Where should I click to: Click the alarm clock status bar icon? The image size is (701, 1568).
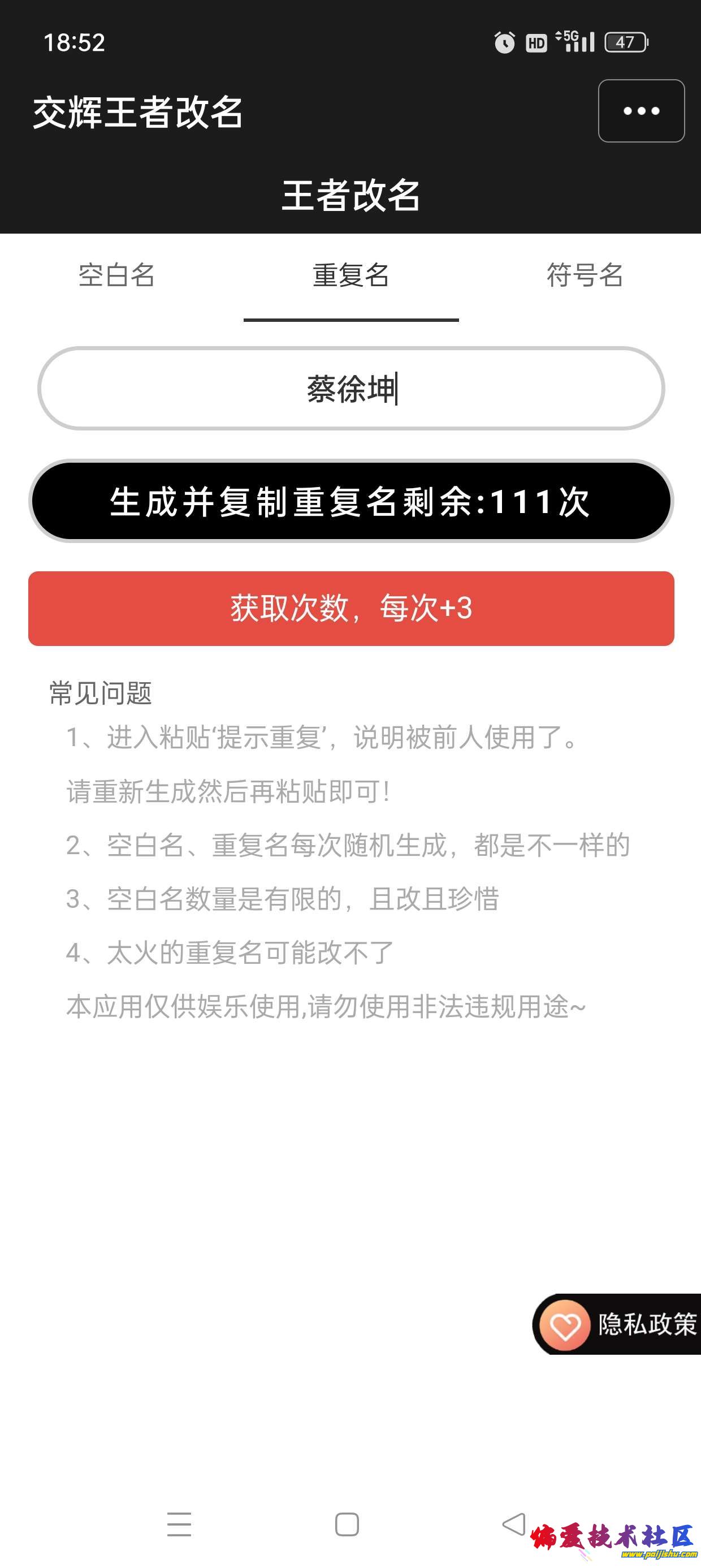tap(504, 41)
